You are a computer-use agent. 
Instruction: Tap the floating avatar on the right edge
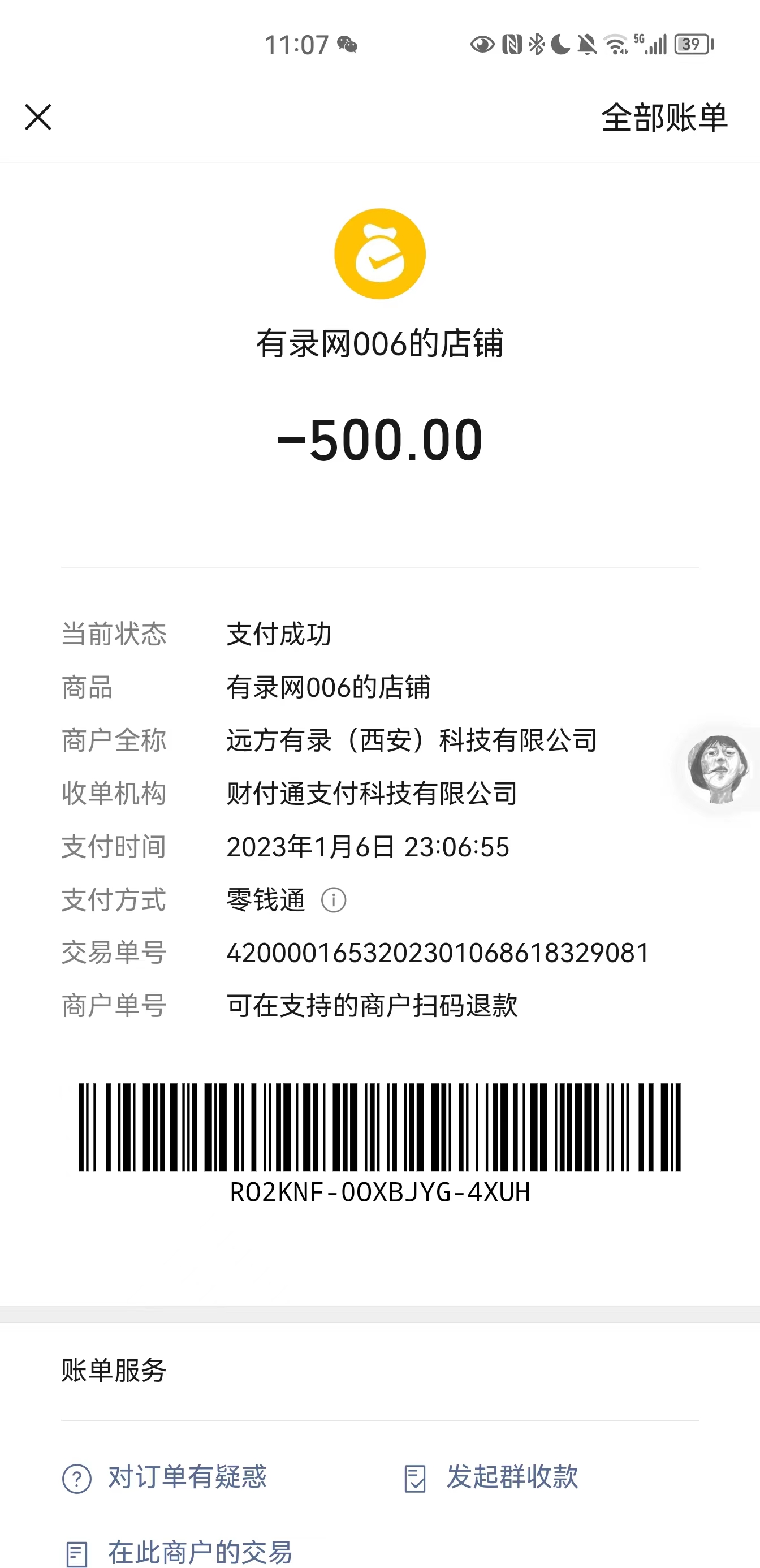tap(718, 769)
